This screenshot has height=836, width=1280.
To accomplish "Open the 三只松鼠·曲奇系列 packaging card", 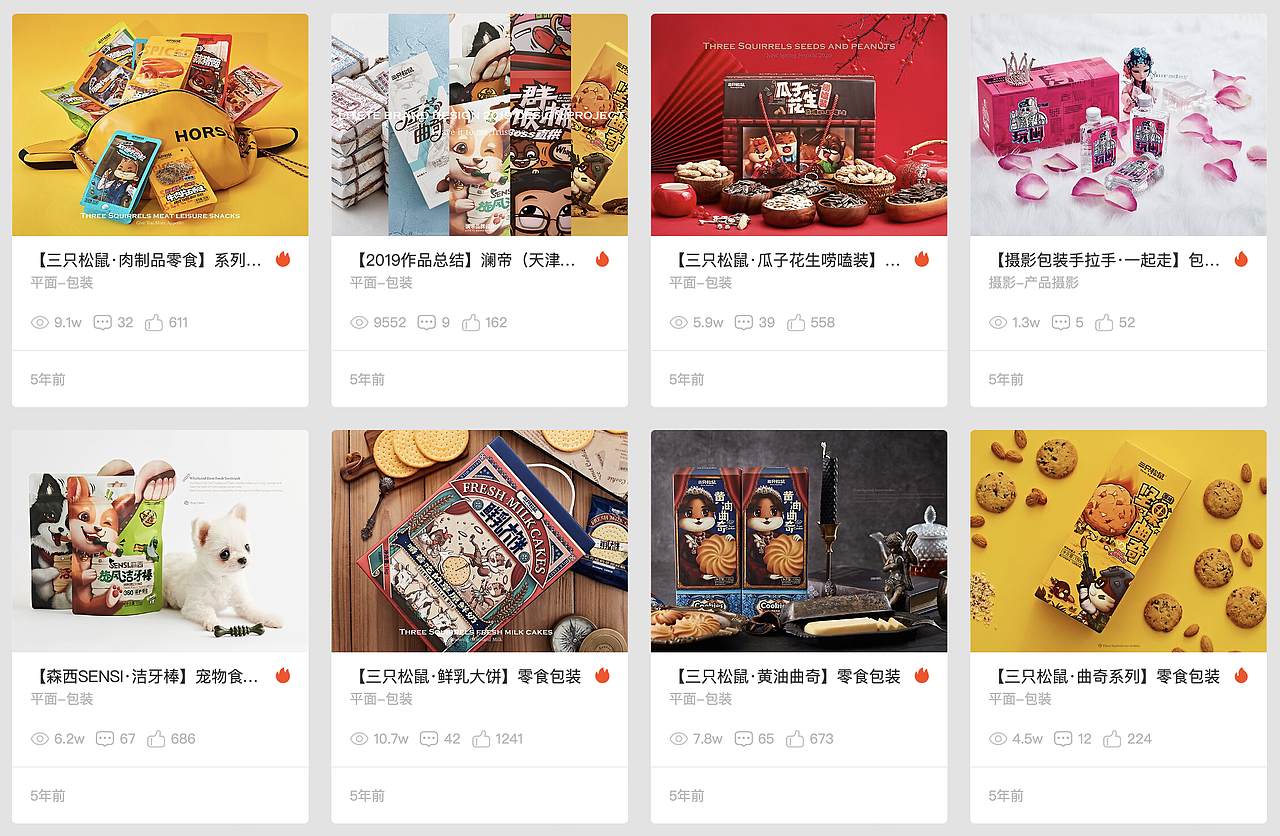I will pos(1118,541).
